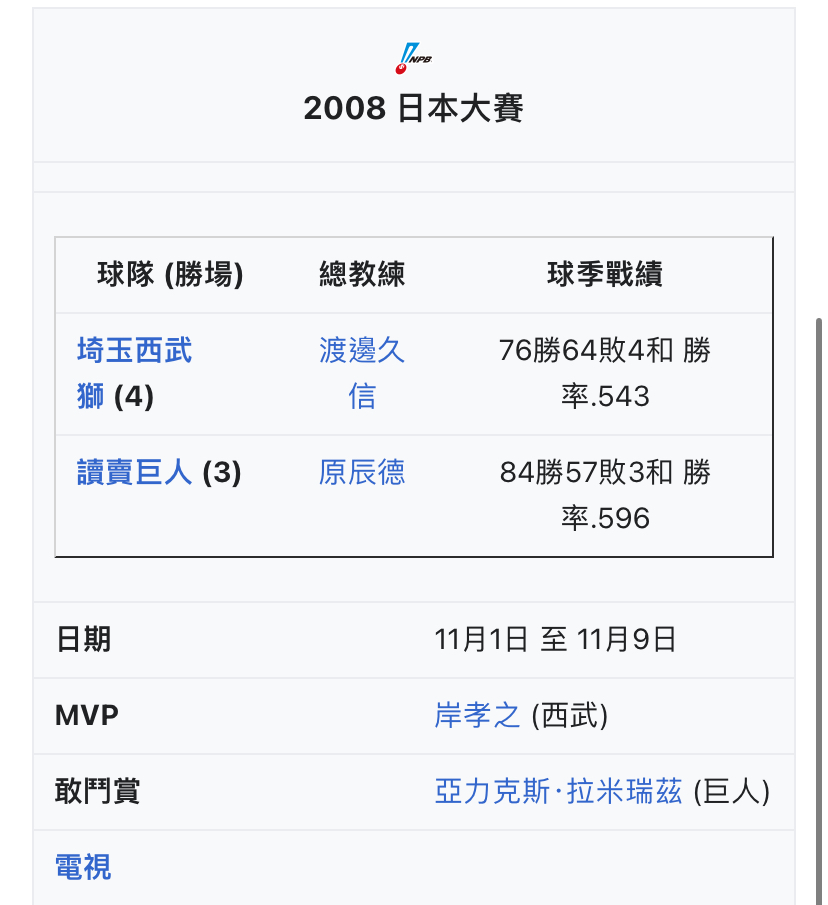Open the 埼玉西武獅 team link
Screen dimensions: 828x905
[x=134, y=351]
